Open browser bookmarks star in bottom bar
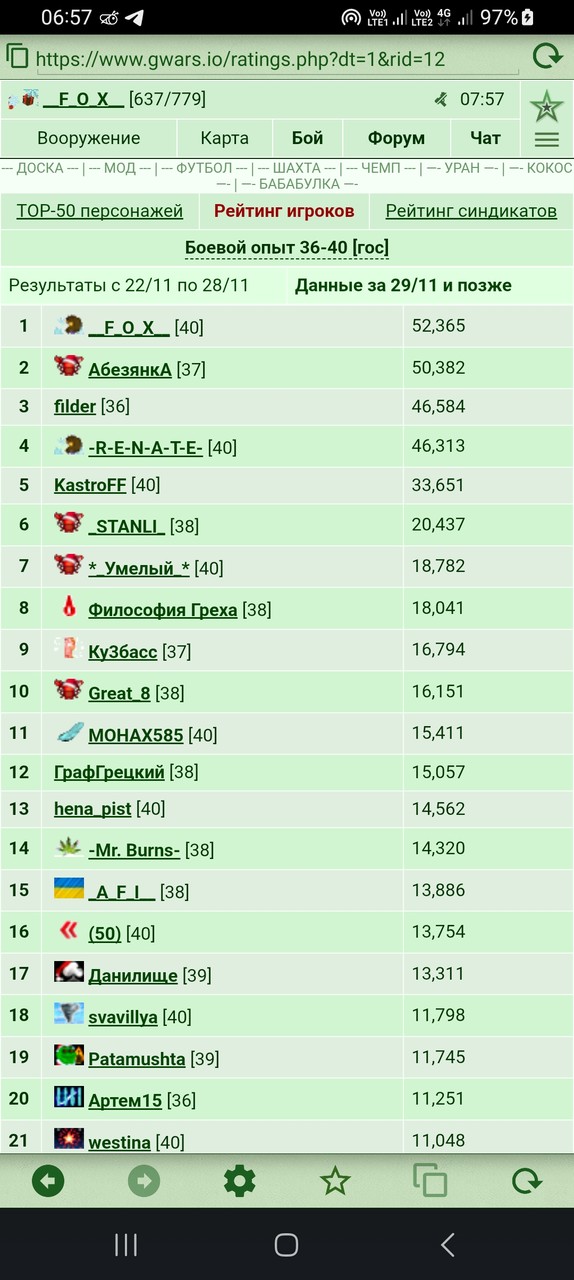The image size is (574, 1280). pyautogui.click(x=335, y=1181)
